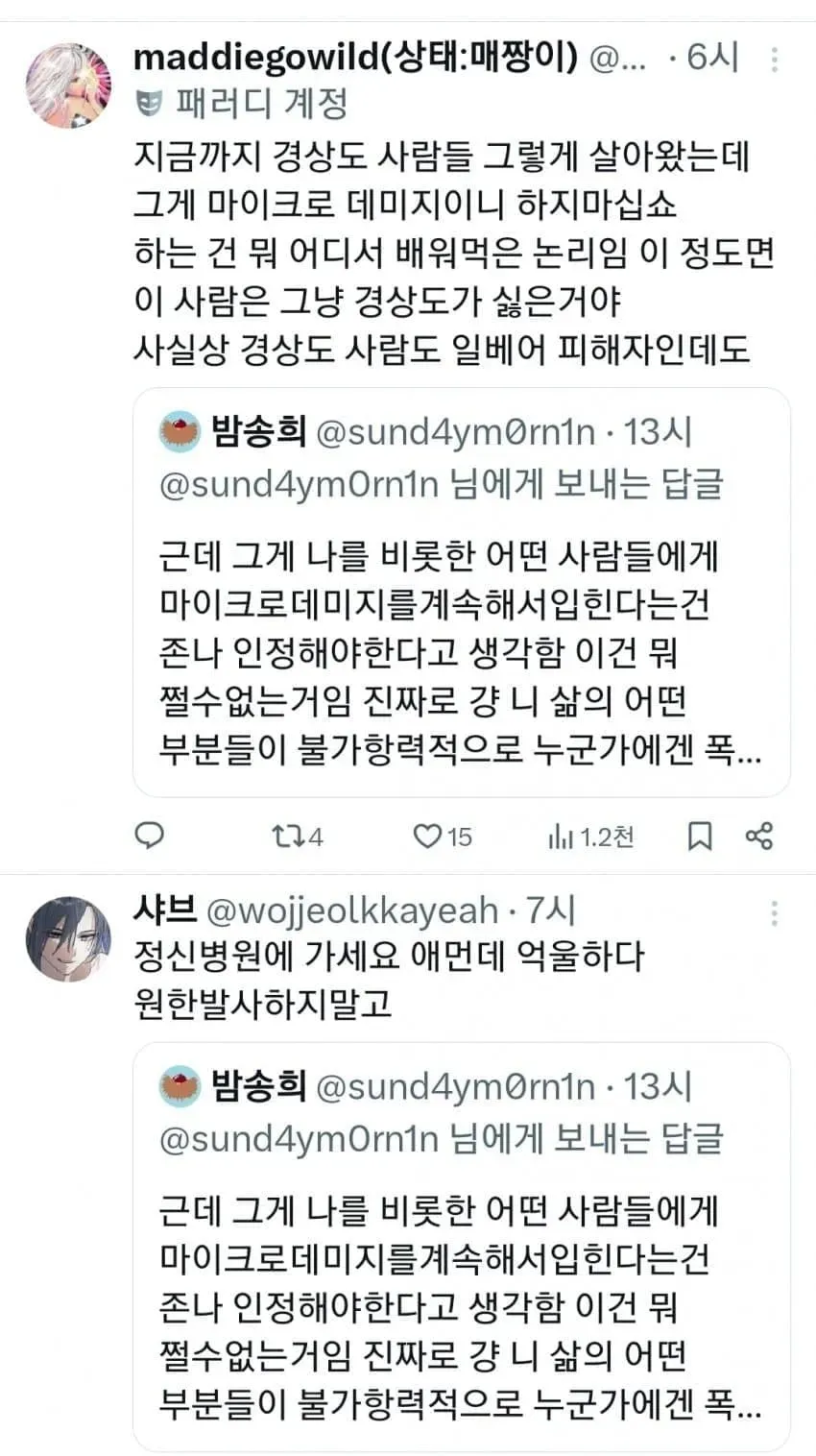The image size is (816, 1456).
Task: Open maddiegowild's profile via the display name
Action: coord(355,58)
